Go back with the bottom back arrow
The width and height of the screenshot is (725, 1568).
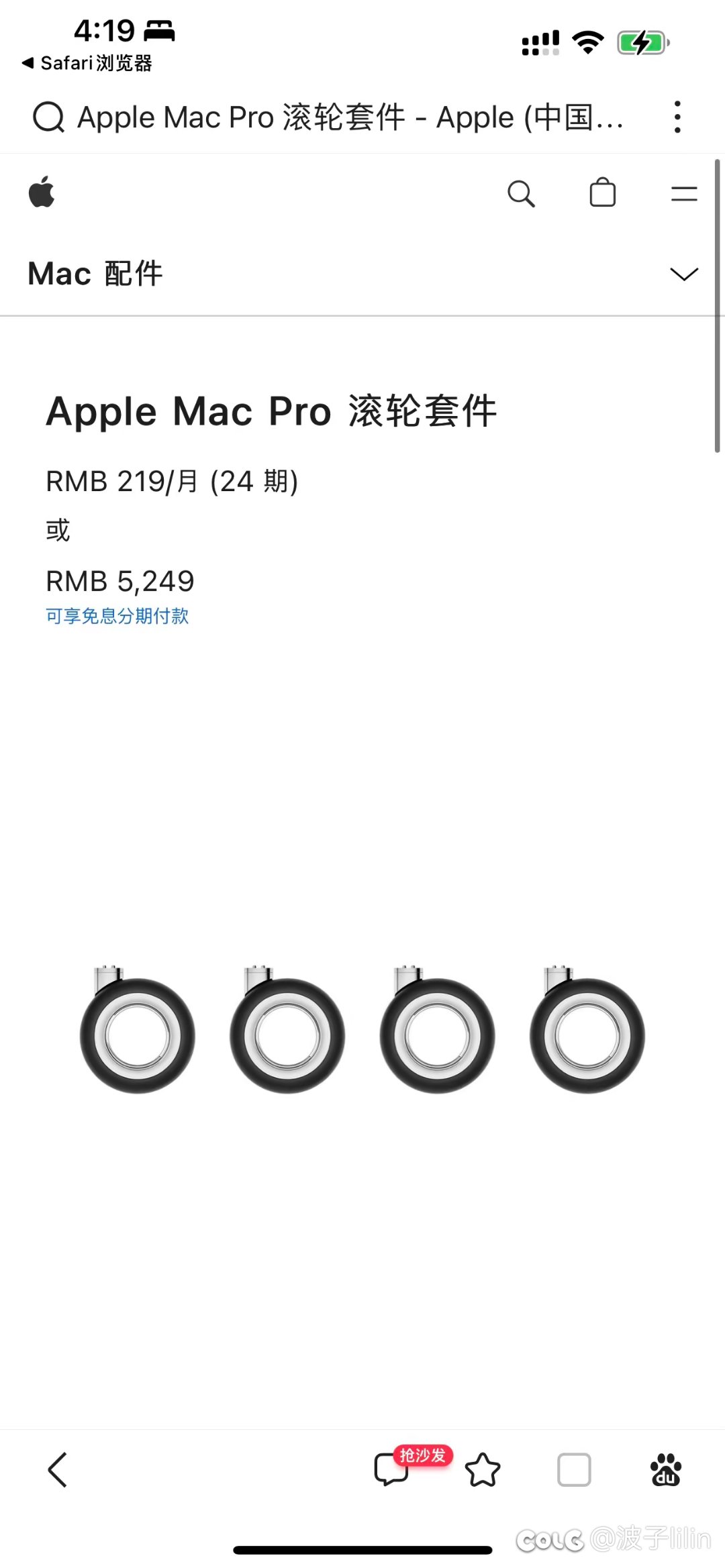tap(58, 1470)
